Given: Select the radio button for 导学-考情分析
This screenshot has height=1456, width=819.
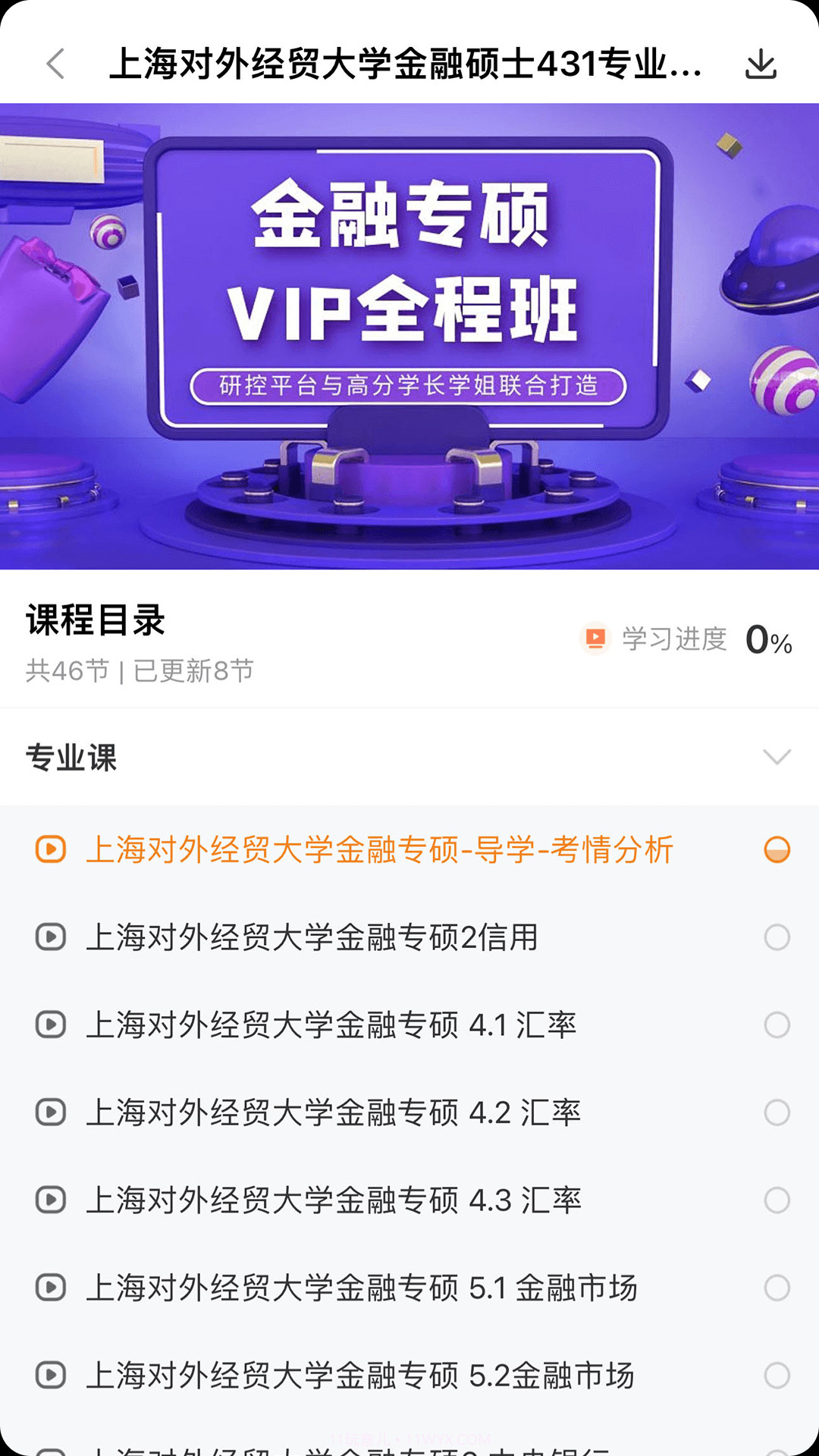Looking at the screenshot, I should [777, 851].
